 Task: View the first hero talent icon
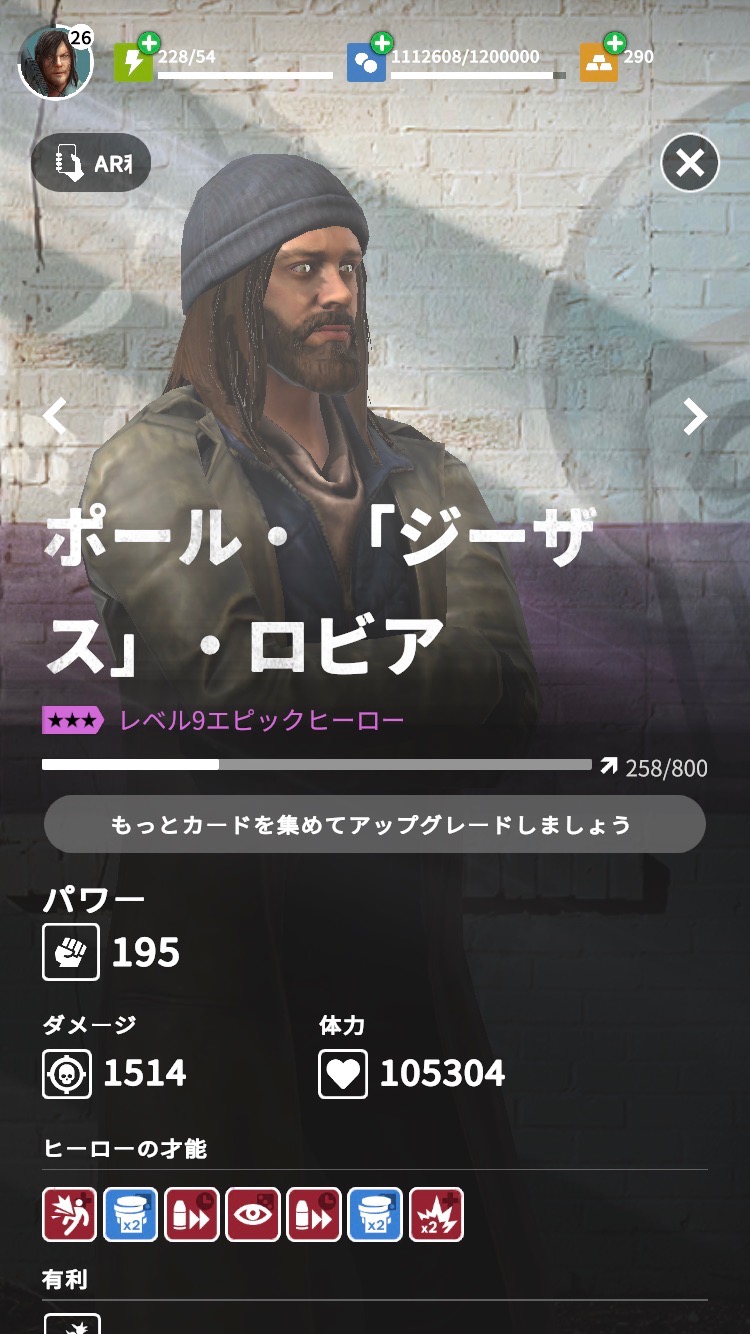pos(69,1214)
